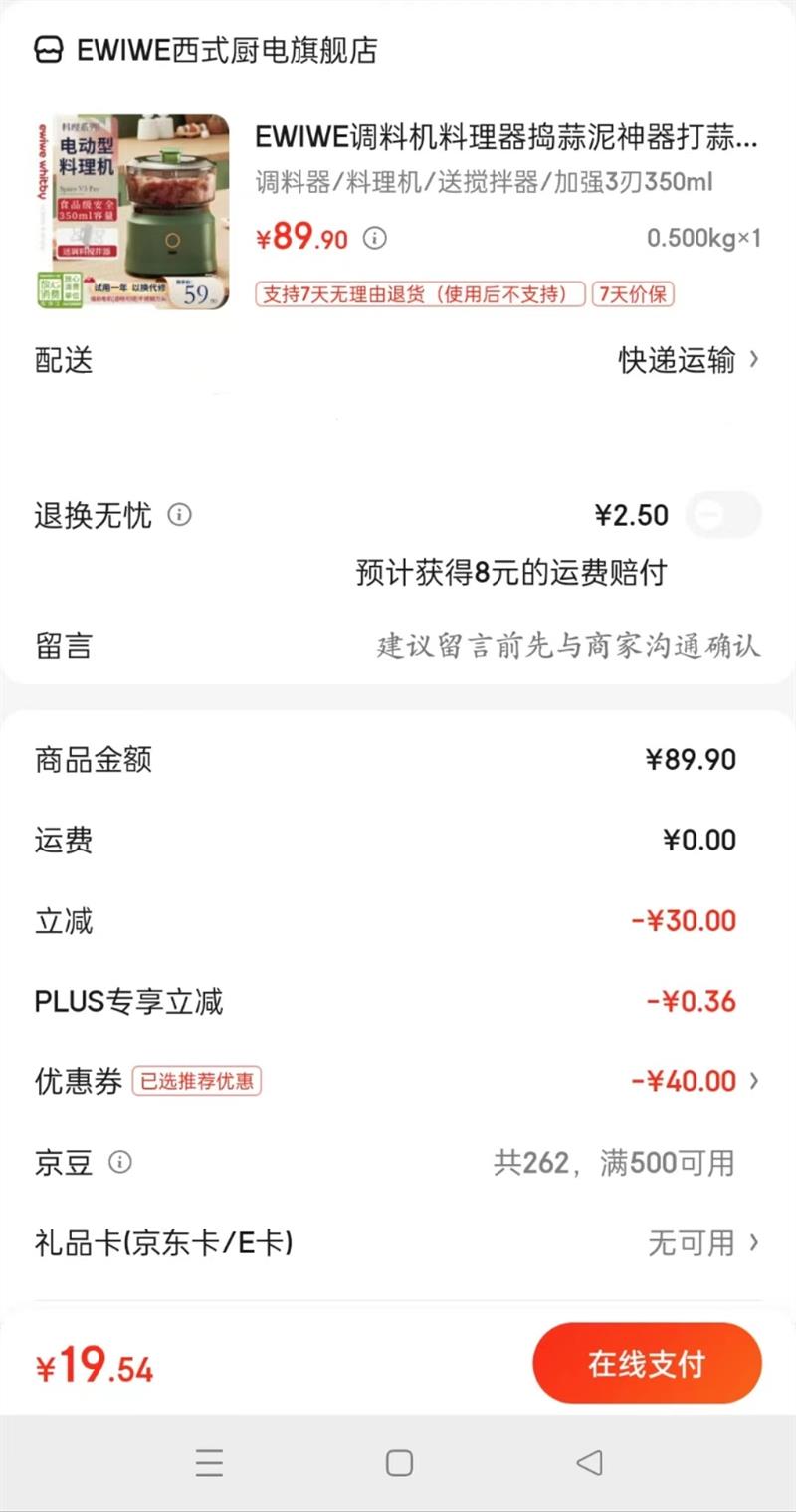
Task: Click the 支持7天无理由退货 return policy link
Action: point(418,294)
